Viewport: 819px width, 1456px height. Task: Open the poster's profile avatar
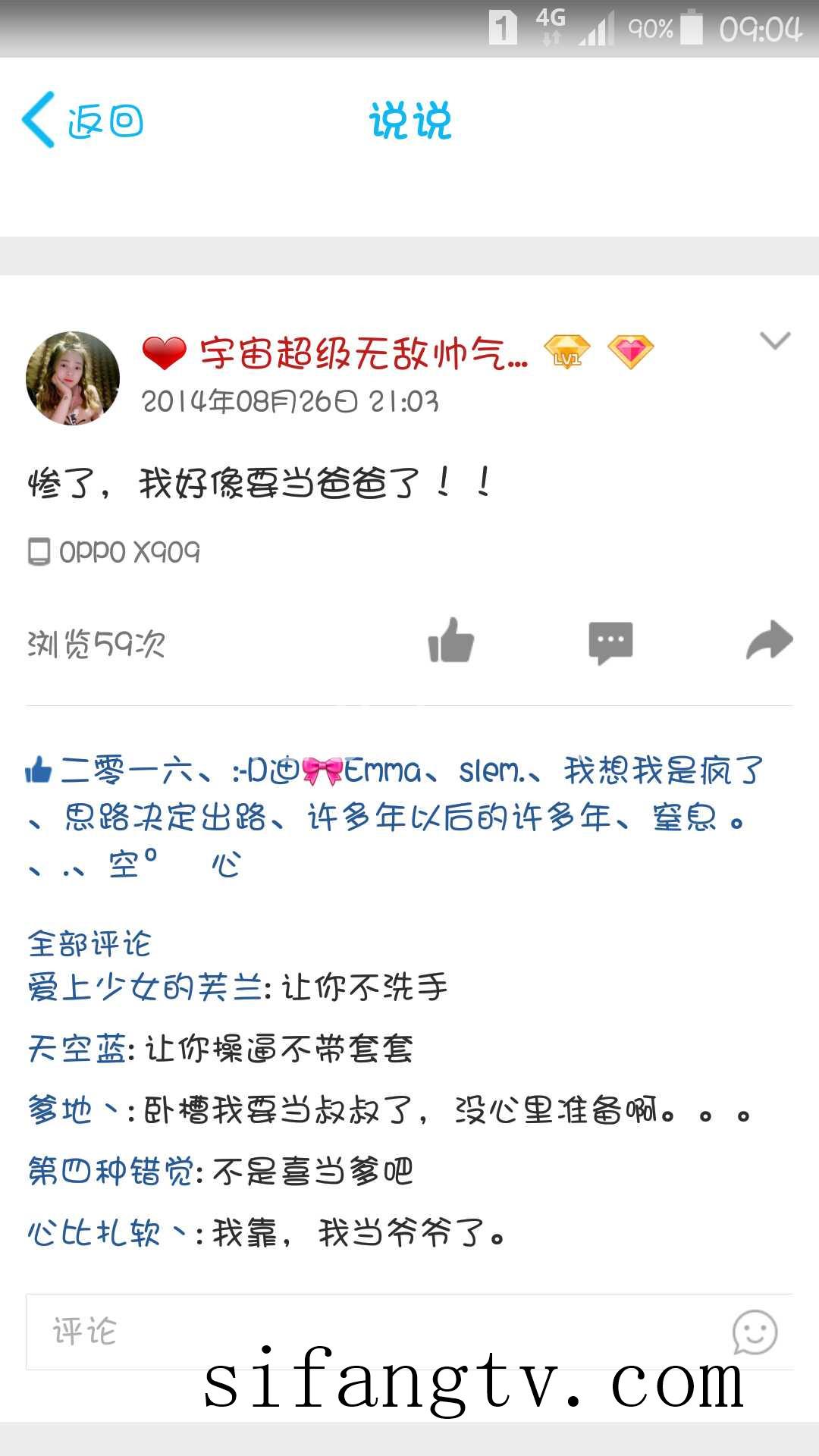[x=73, y=378]
